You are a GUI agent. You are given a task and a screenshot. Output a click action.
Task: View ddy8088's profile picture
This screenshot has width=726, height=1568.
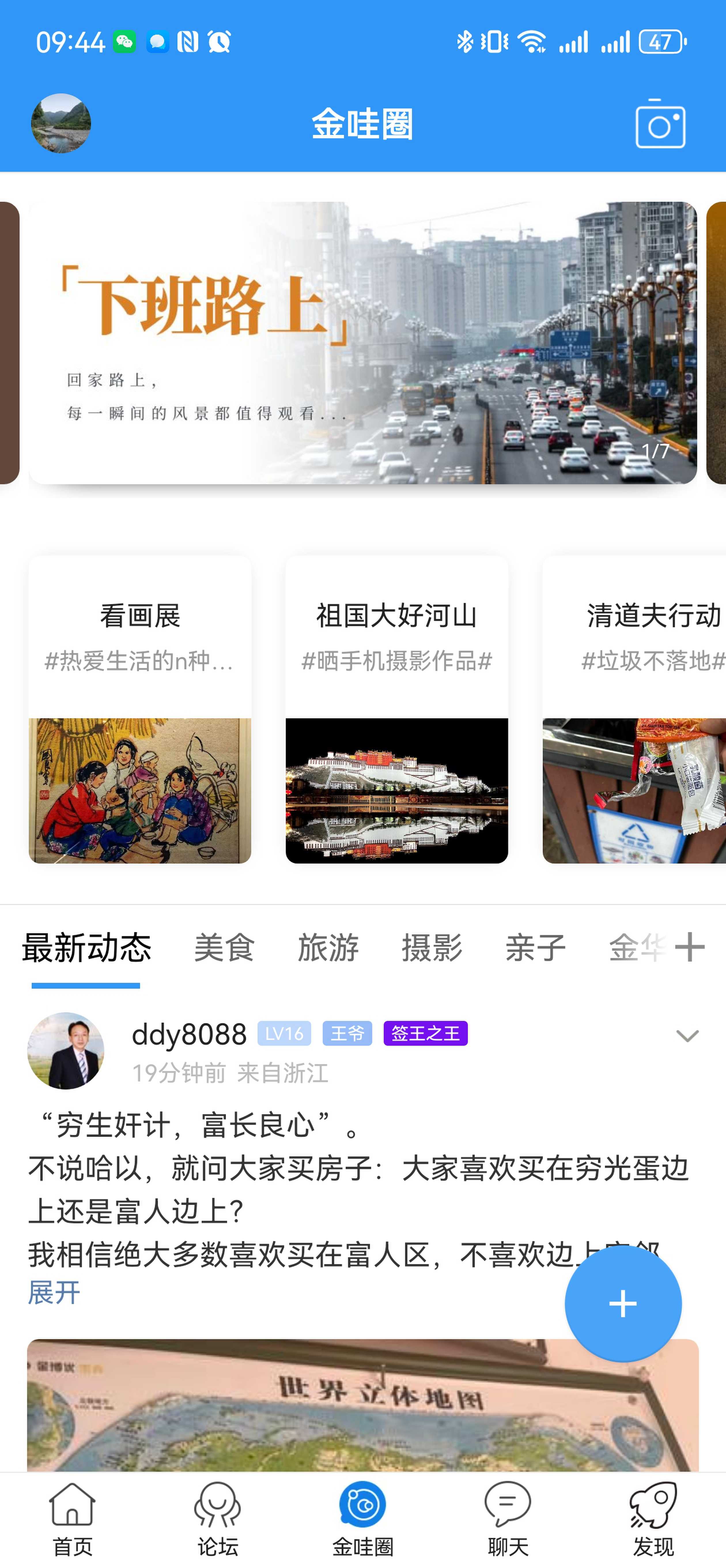(x=66, y=1051)
